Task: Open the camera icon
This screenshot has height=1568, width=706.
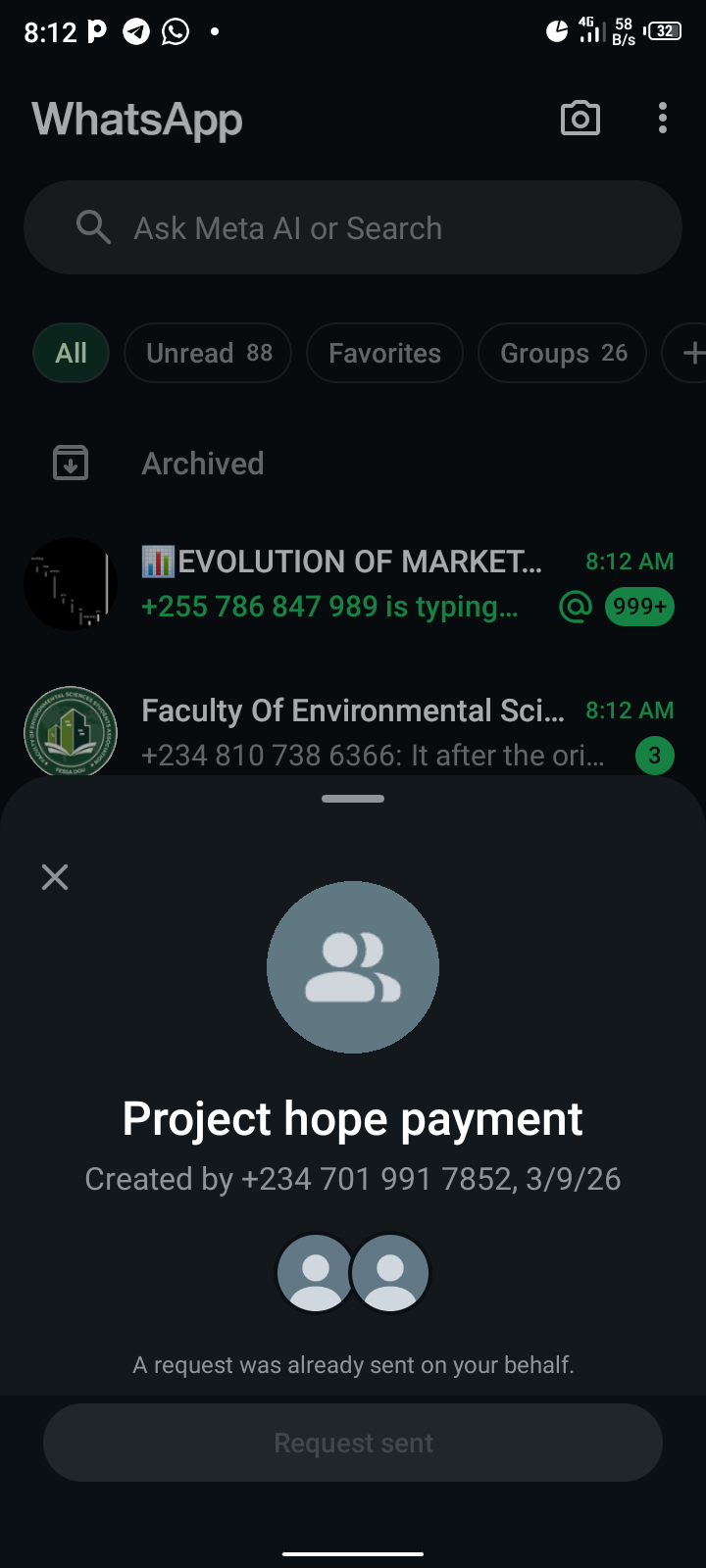Action: click(x=580, y=119)
